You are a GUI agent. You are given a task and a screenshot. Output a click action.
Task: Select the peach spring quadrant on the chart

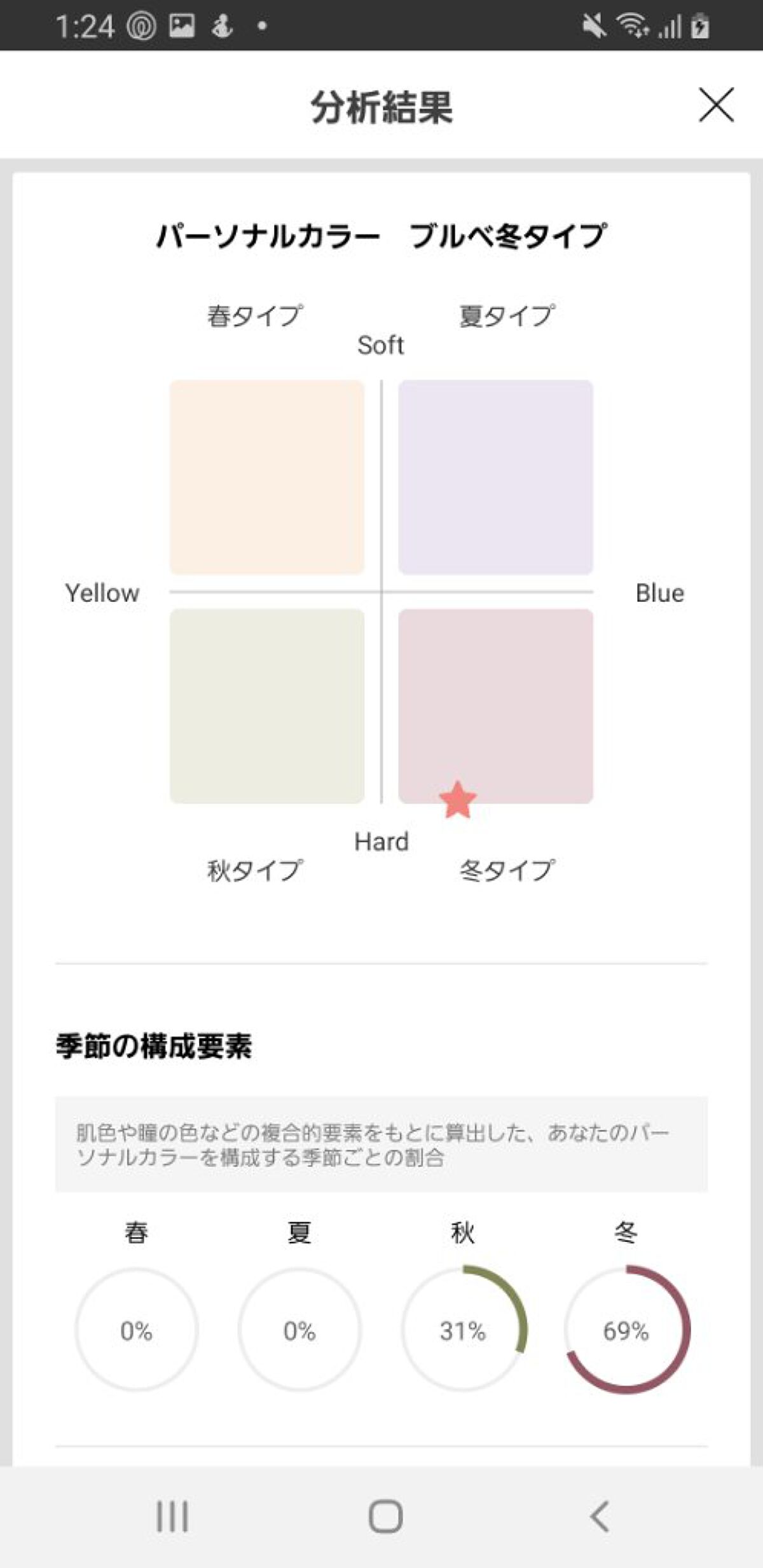coord(268,475)
